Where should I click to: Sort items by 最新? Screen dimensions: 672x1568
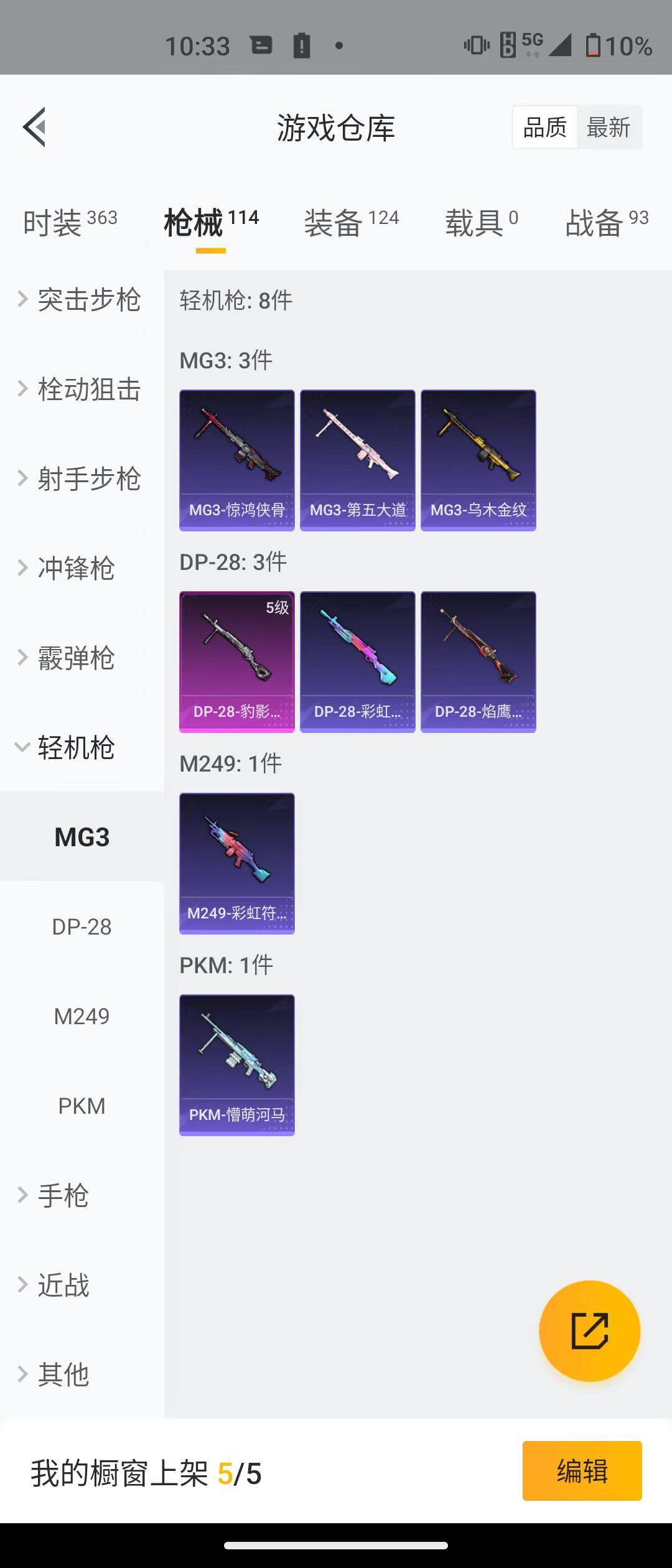[x=608, y=128]
